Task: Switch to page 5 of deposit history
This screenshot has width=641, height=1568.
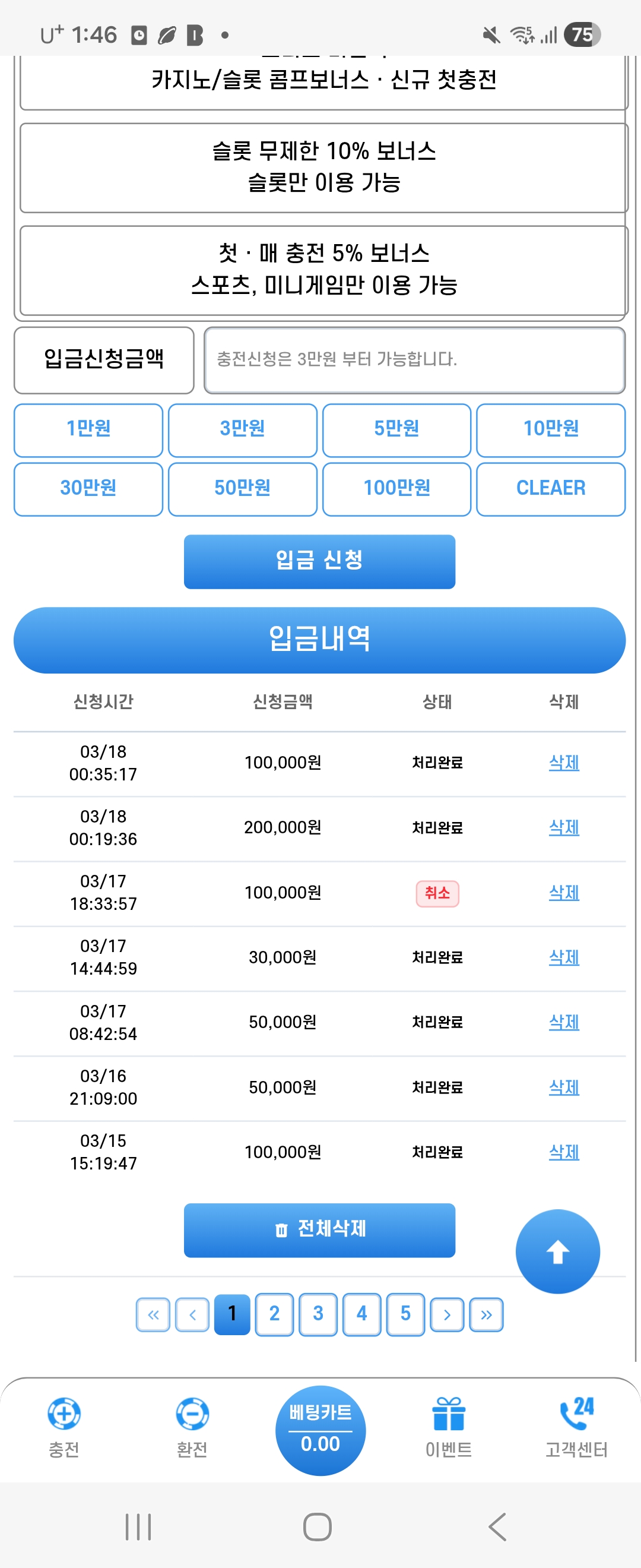Action: click(405, 1314)
